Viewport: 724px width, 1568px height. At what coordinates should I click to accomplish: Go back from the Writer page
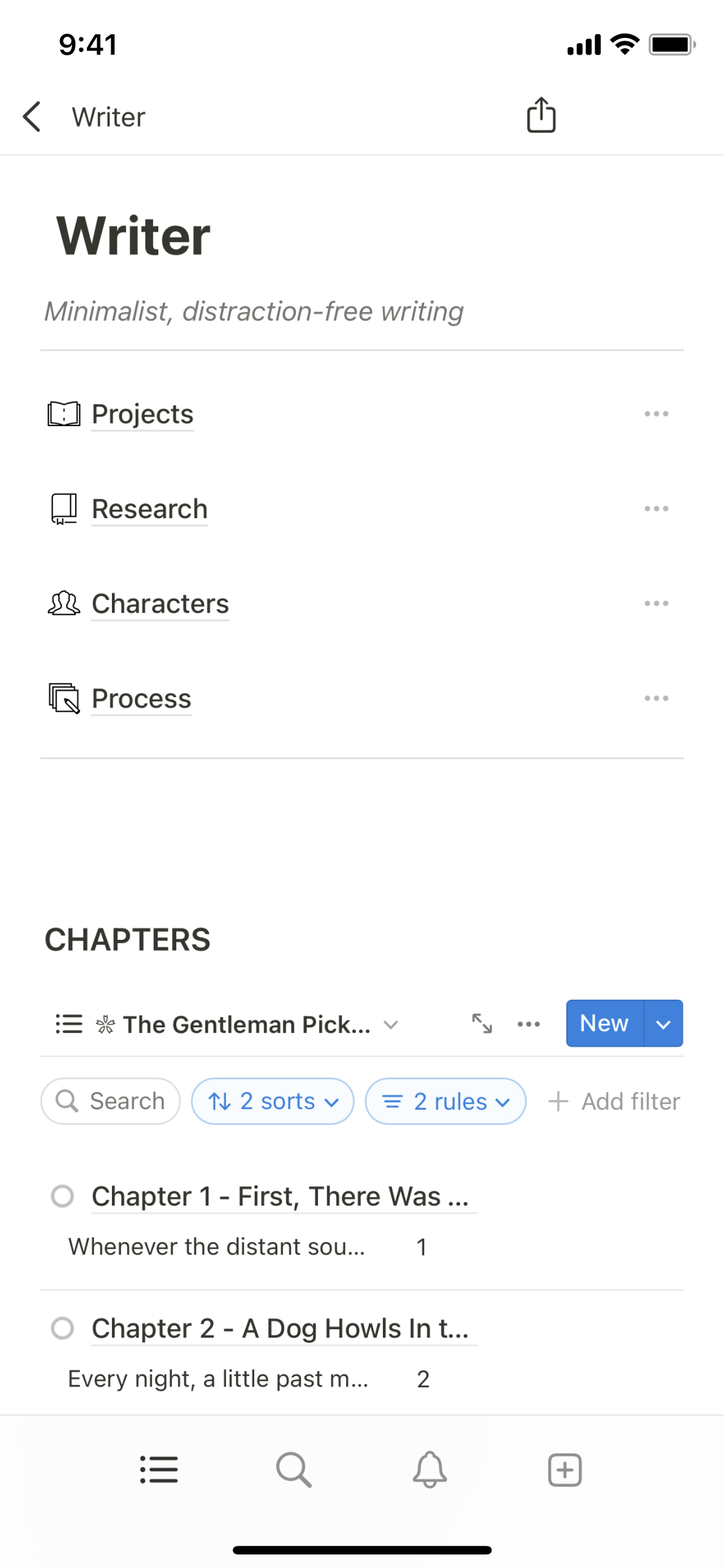[x=32, y=117]
